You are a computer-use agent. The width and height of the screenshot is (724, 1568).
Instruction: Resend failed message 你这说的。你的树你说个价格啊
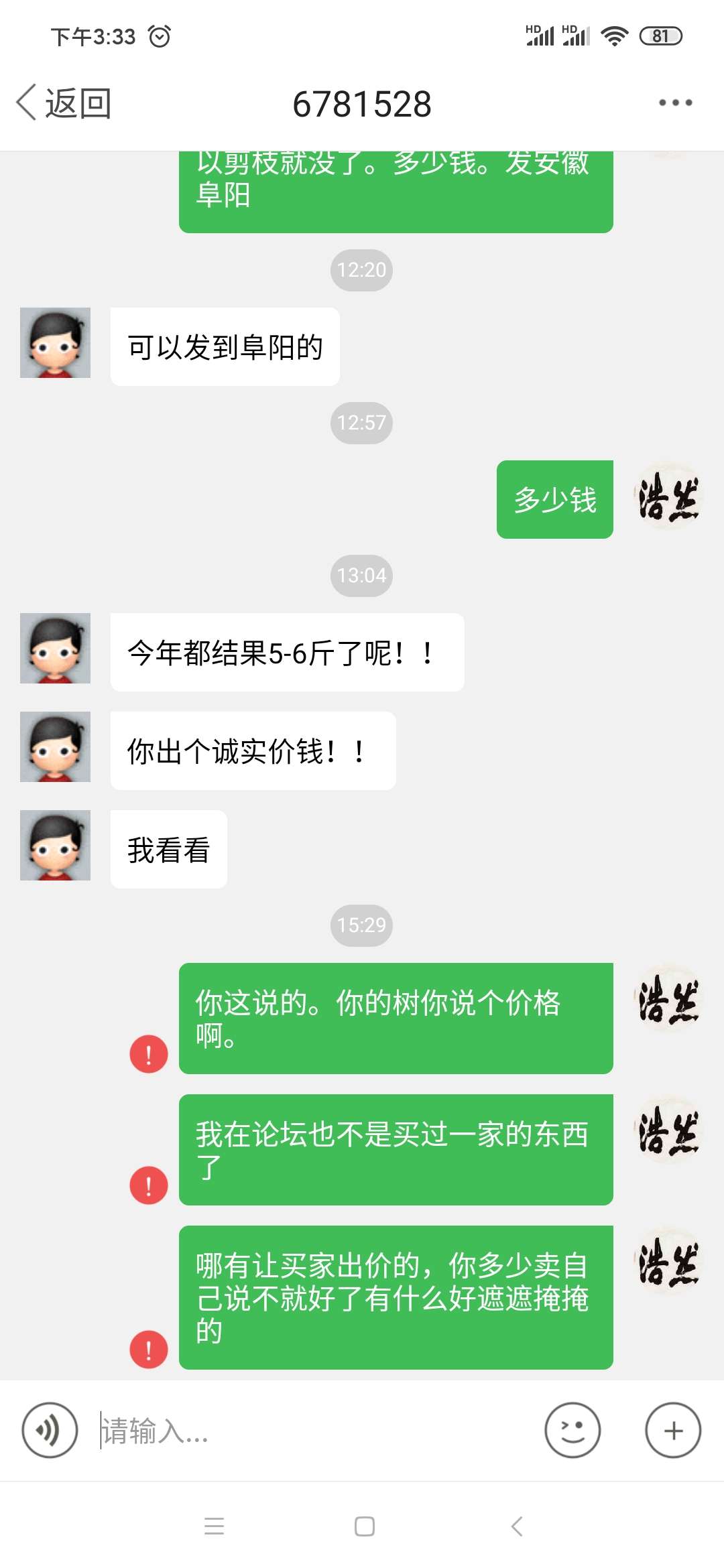(x=149, y=1054)
